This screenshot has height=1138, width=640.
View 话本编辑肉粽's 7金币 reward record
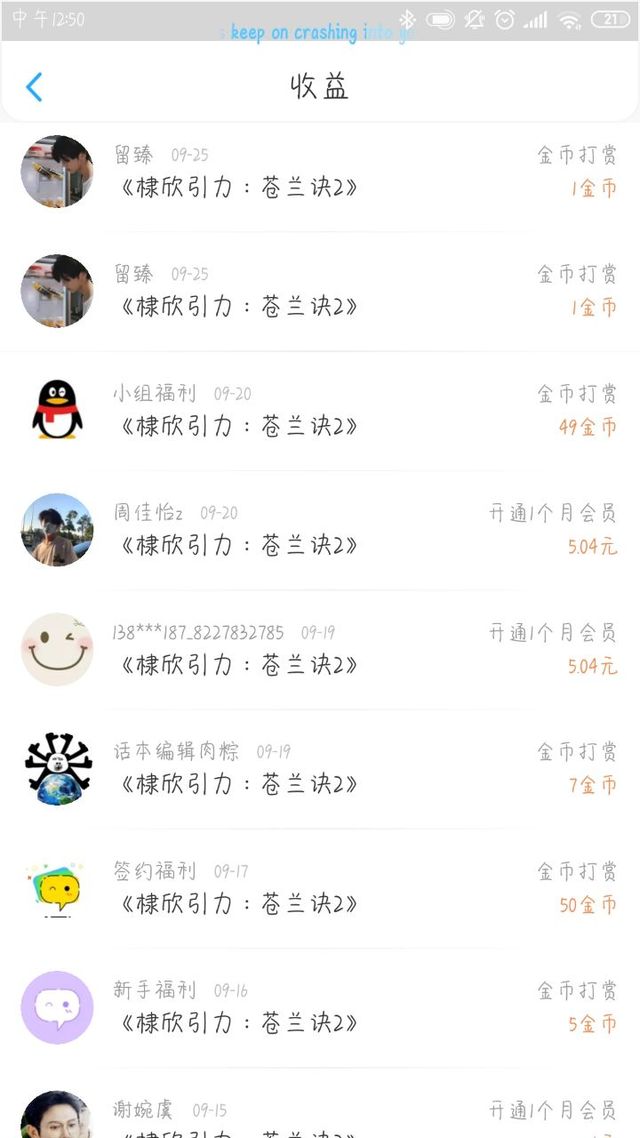pos(320,768)
